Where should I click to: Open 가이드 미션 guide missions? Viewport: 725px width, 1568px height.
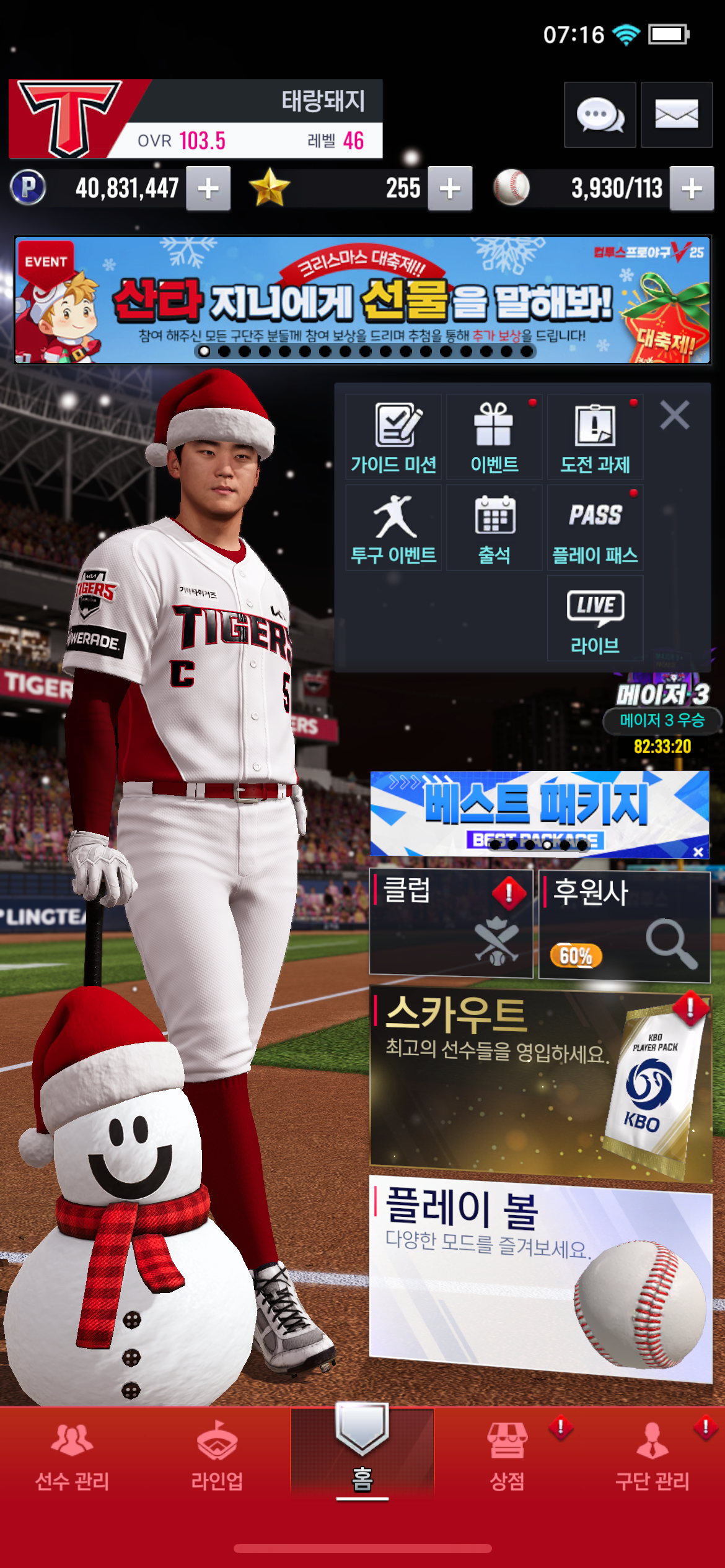[393, 437]
